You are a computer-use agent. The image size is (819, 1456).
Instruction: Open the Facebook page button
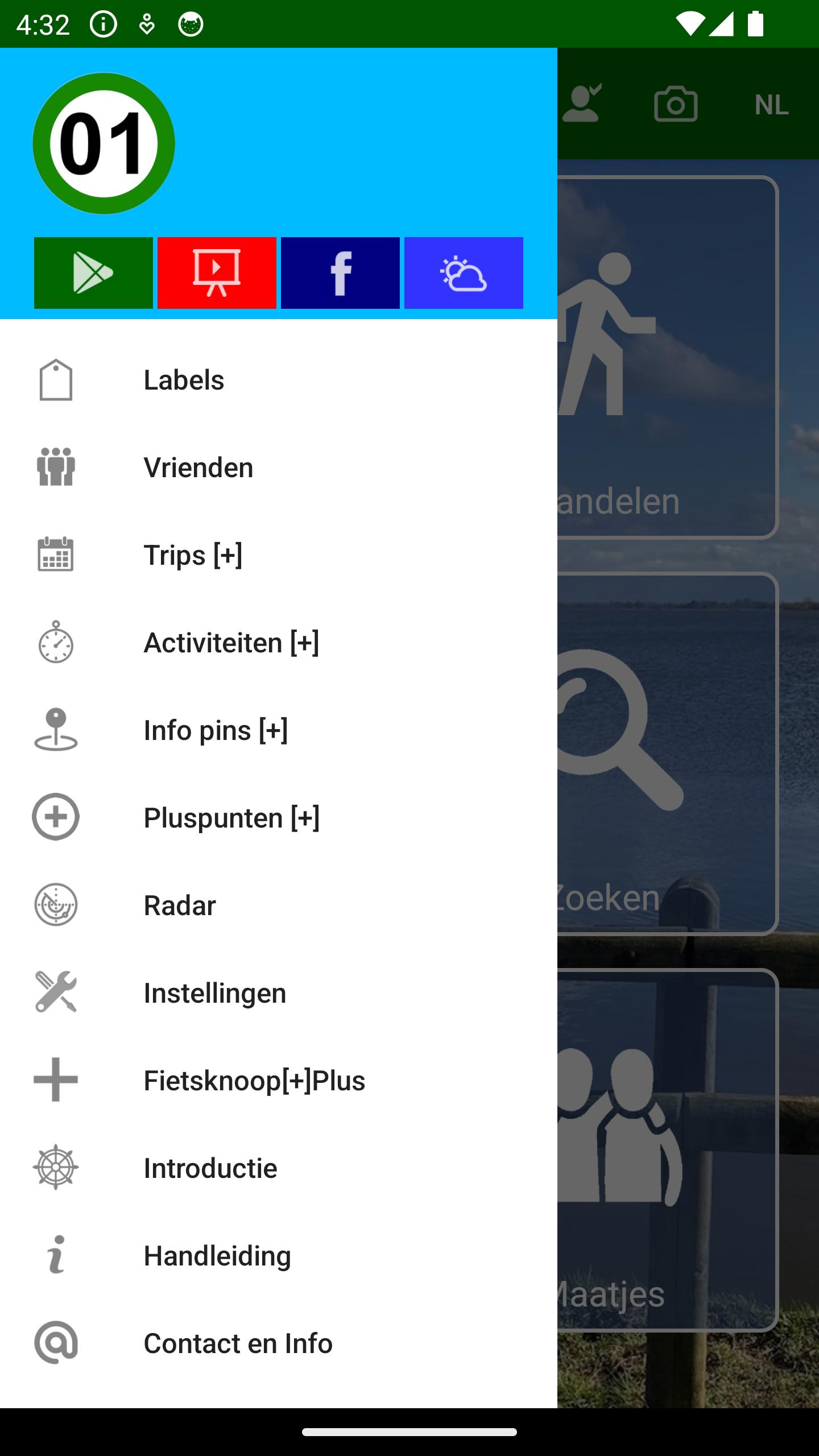coord(340,273)
